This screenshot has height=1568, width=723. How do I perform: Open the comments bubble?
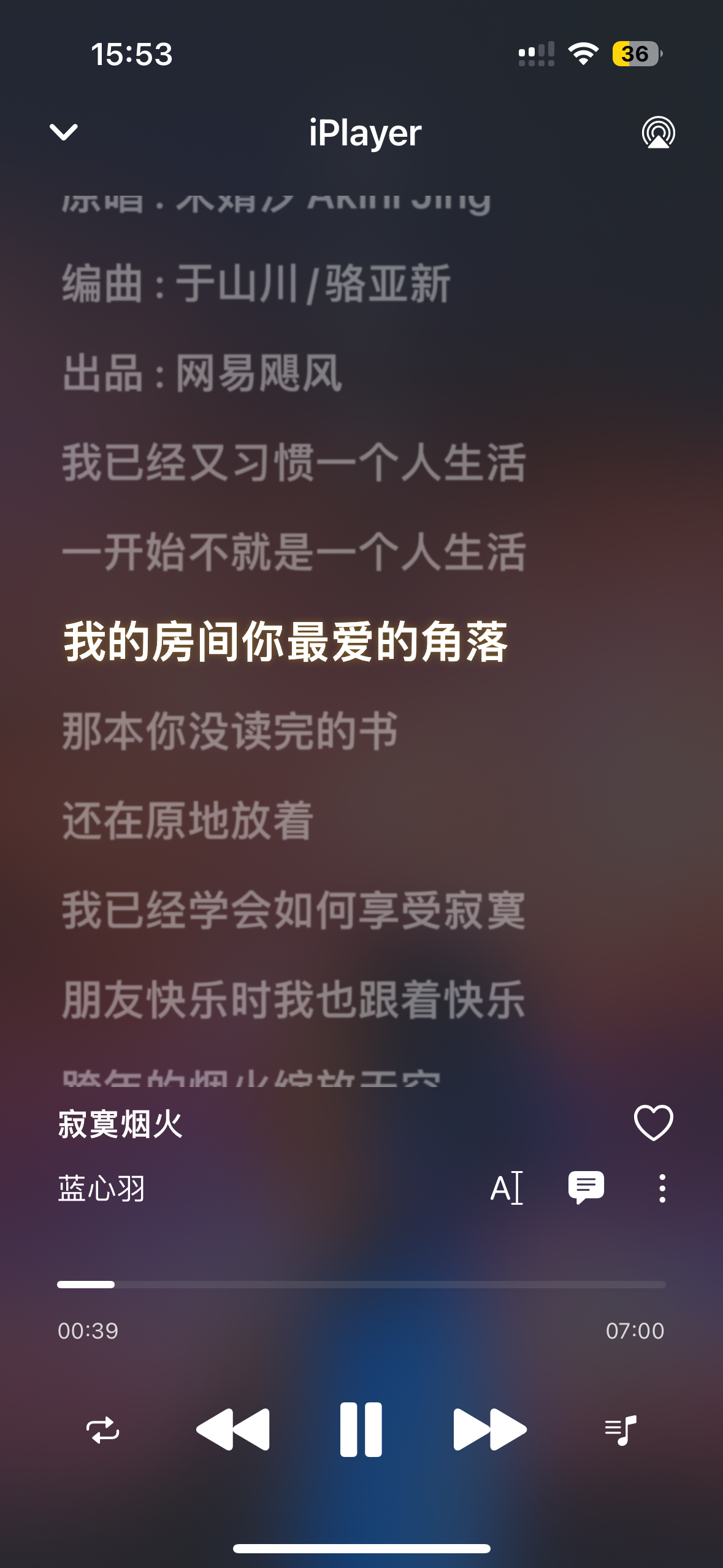tap(586, 1186)
